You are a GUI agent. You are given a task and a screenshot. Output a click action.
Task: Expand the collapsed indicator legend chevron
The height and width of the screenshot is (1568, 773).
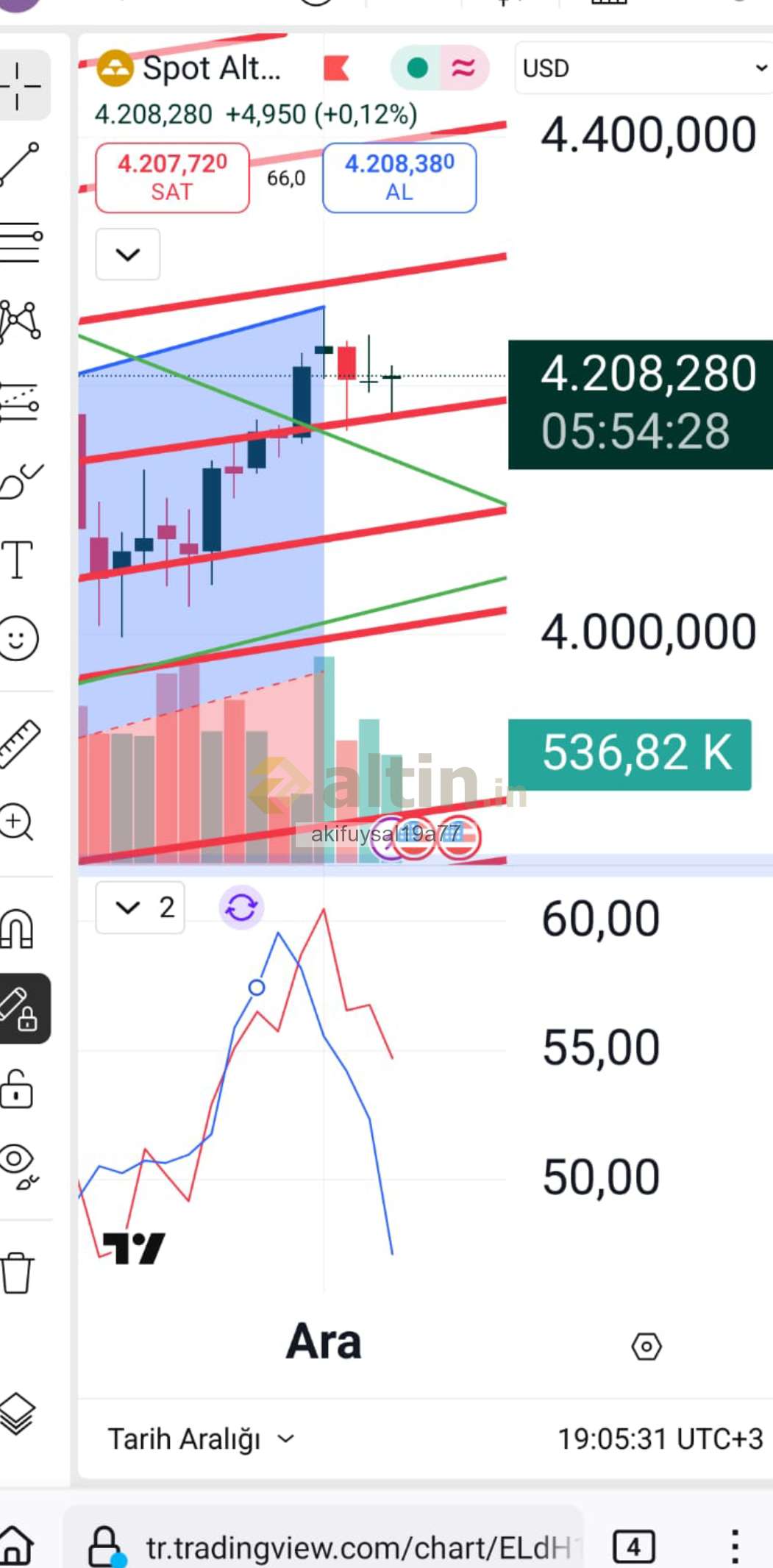128,254
